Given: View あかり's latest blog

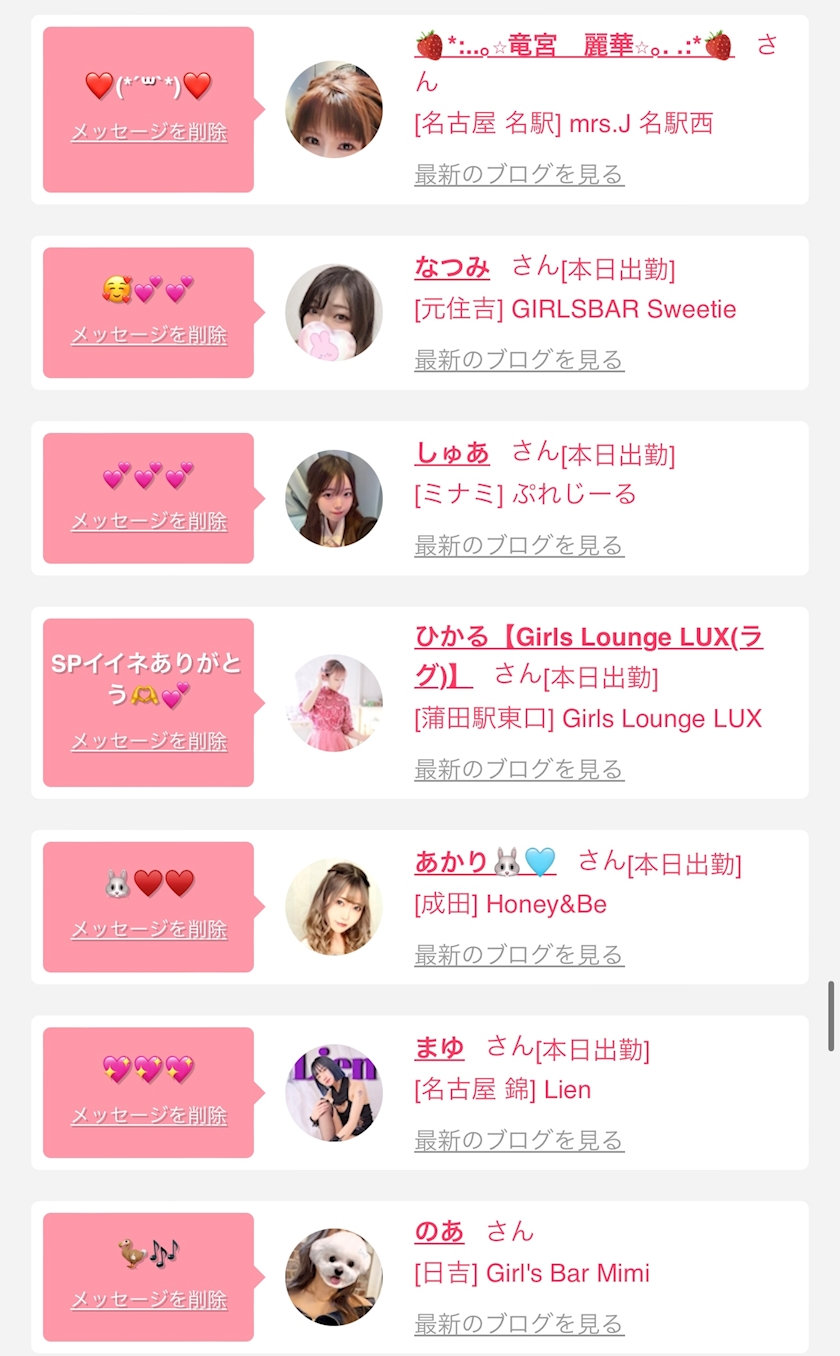Looking at the screenshot, I should [519, 955].
